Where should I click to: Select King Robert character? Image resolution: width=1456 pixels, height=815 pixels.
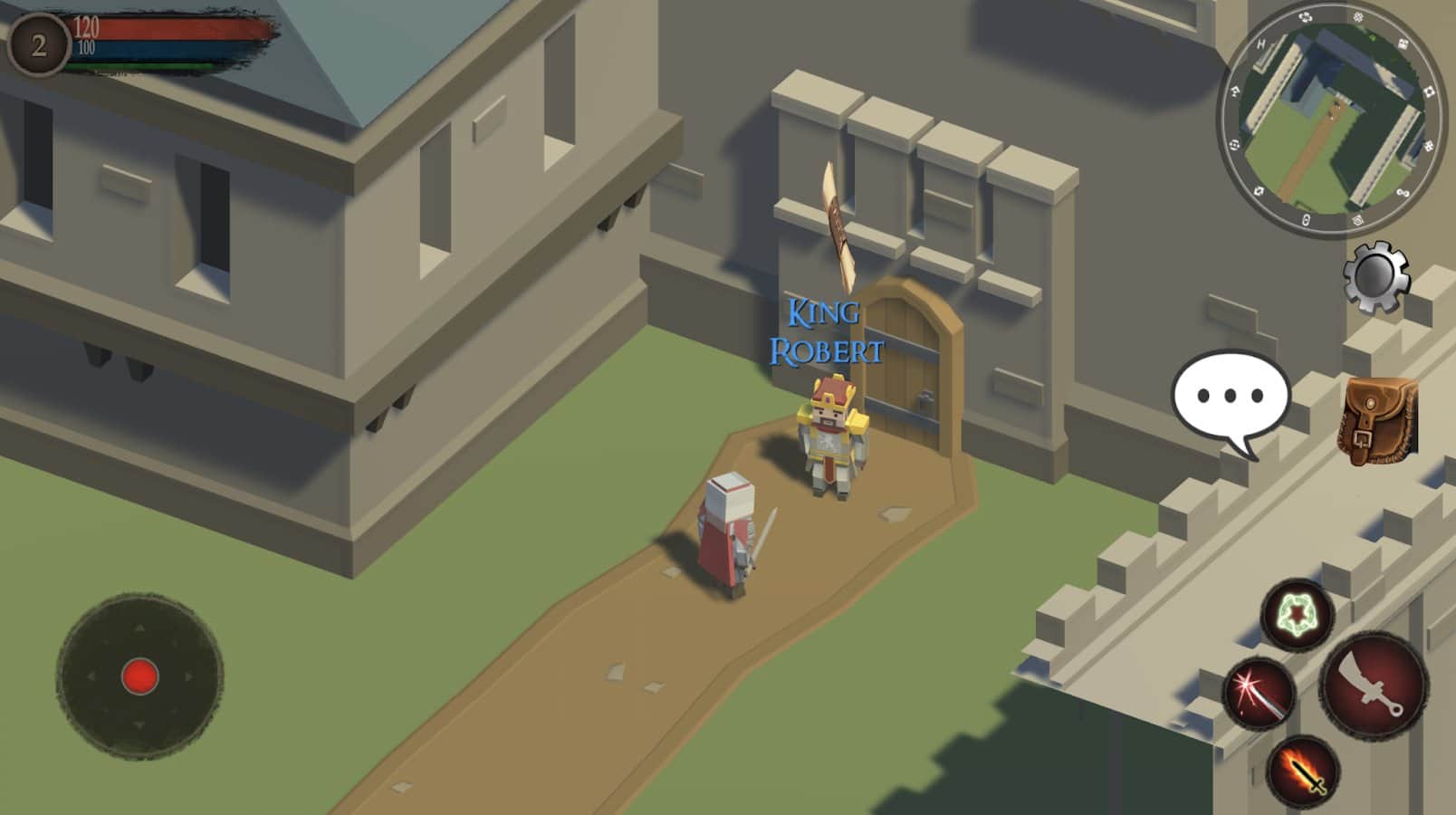click(x=831, y=439)
